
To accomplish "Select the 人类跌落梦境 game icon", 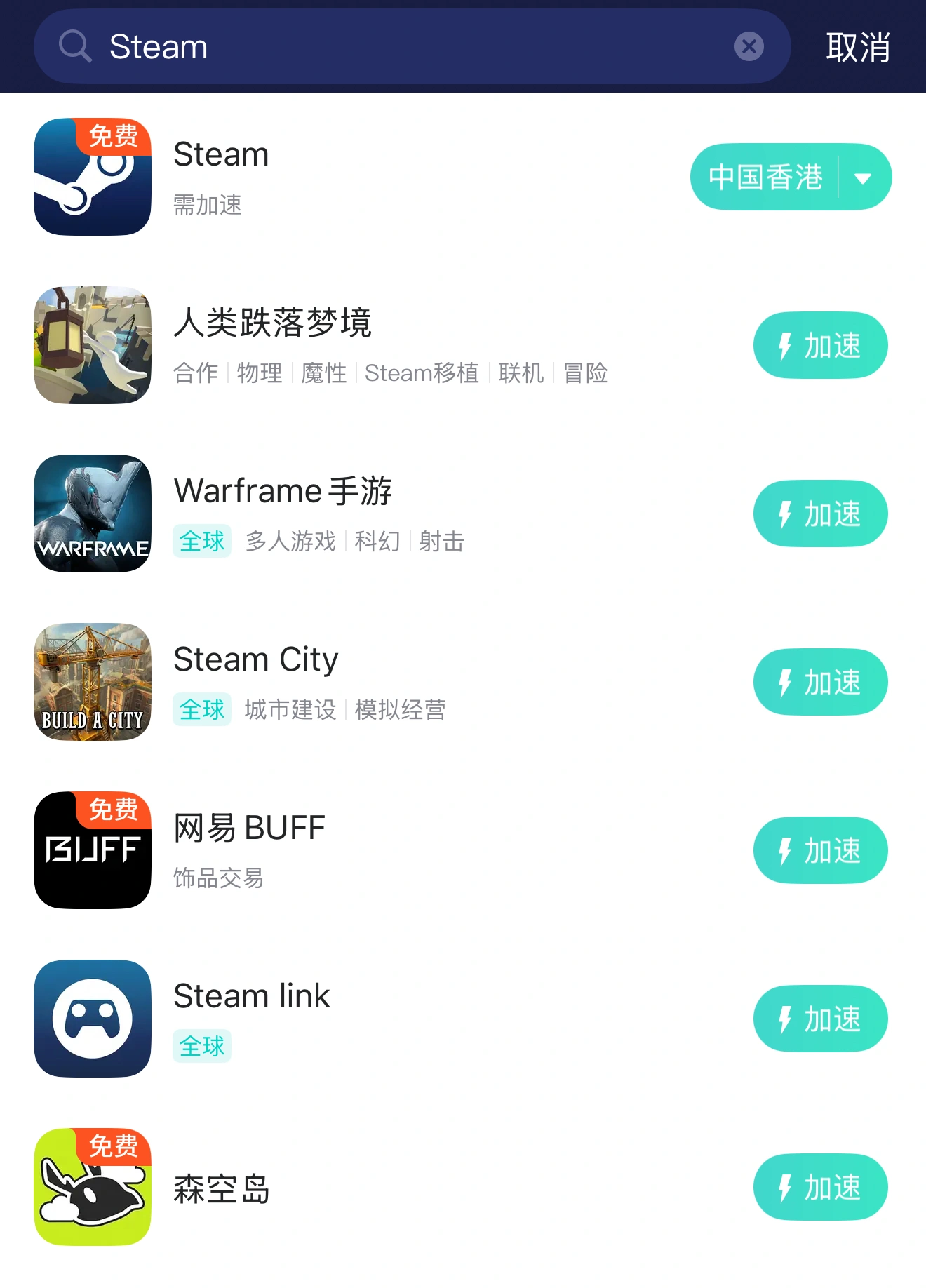I will (92, 346).
